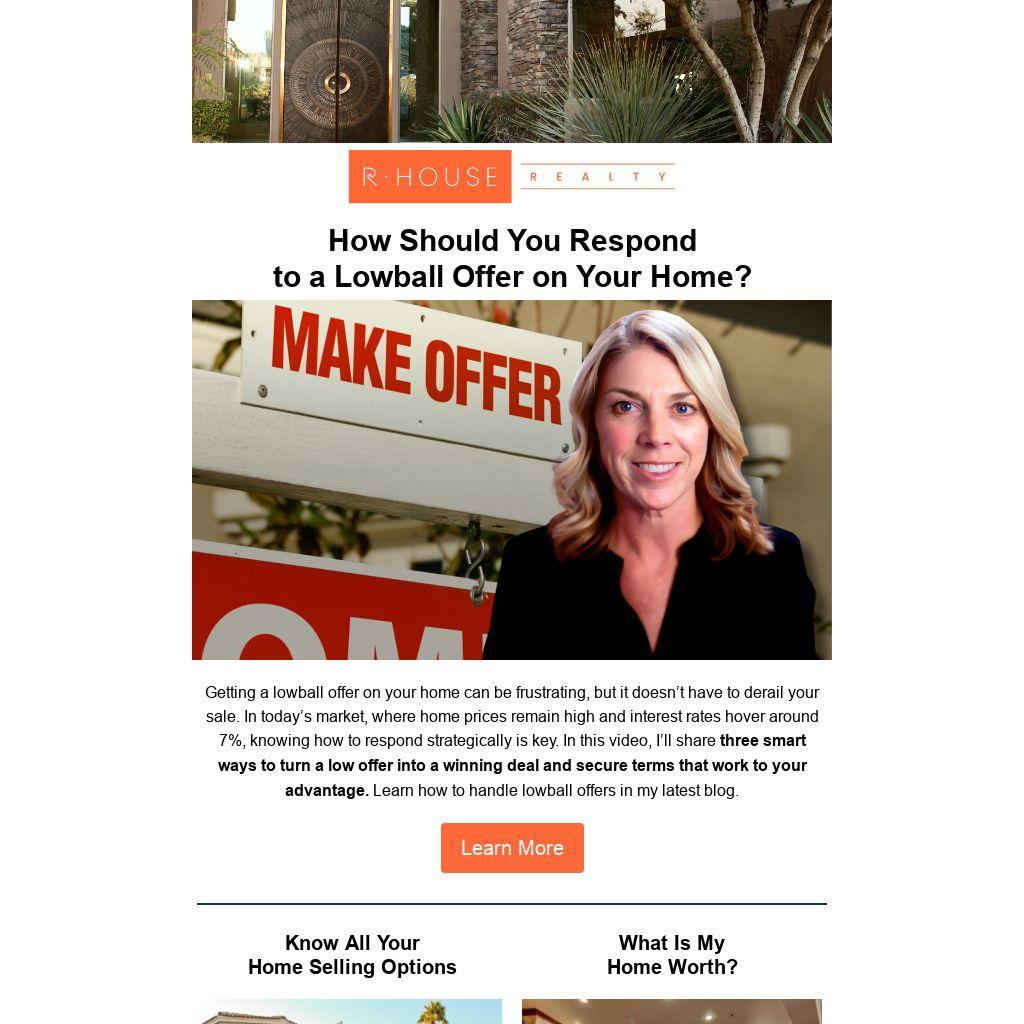Open the What Is My Home Worth picture tile
This screenshot has height=1024, width=1024.
click(x=672, y=1011)
